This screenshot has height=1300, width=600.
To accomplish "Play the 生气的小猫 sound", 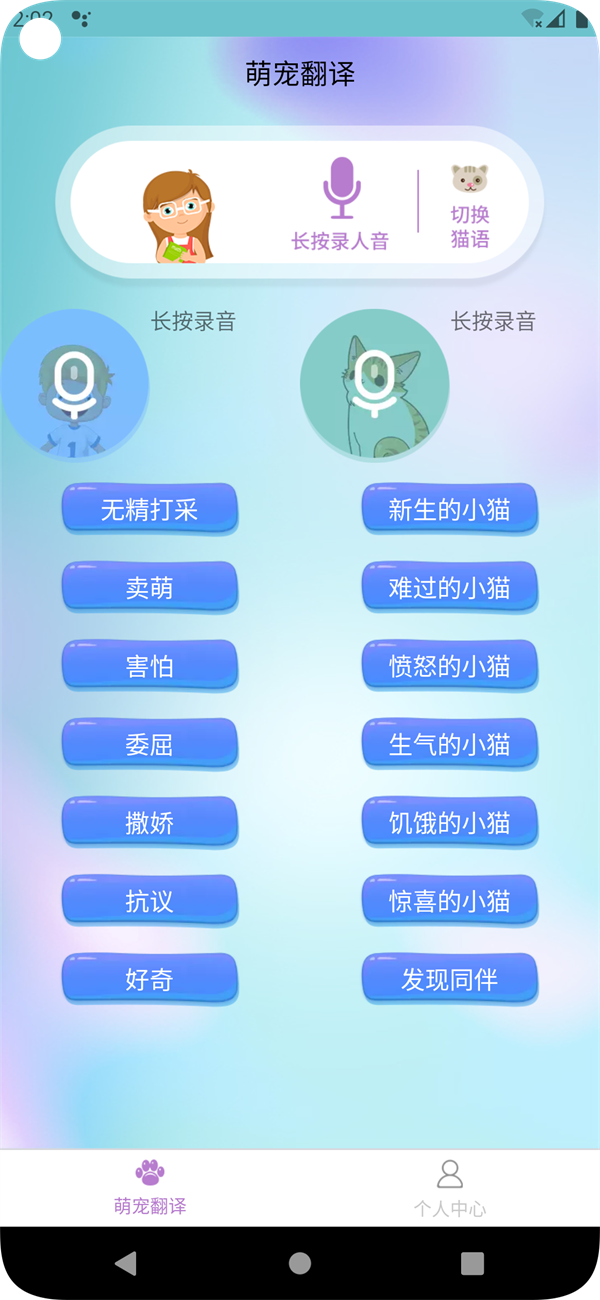I will point(450,744).
